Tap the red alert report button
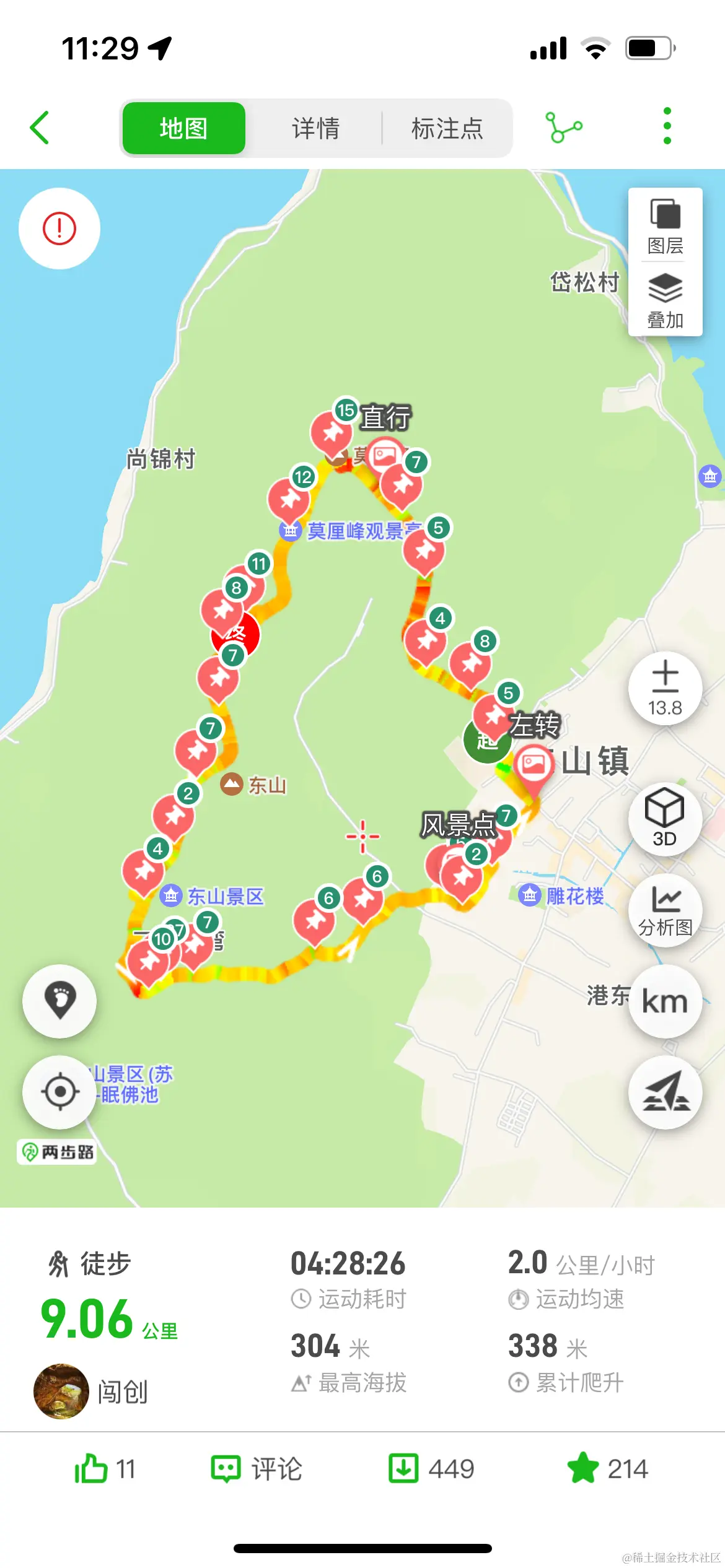Image resolution: width=725 pixels, height=1568 pixels. (x=59, y=229)
